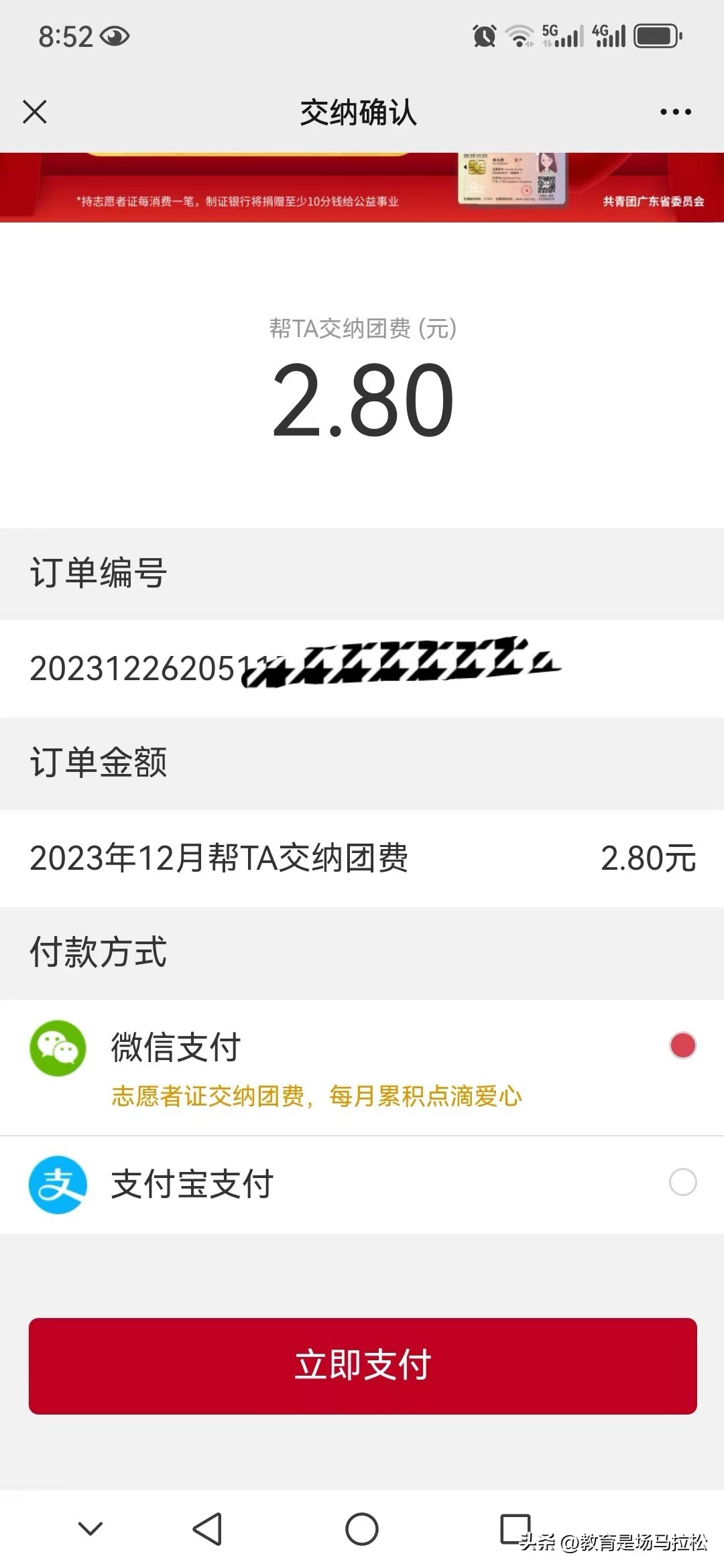The image size is (724, 1568).
Task: Select 微信支付 as payment method
Action: click(x=682, y=1045)
